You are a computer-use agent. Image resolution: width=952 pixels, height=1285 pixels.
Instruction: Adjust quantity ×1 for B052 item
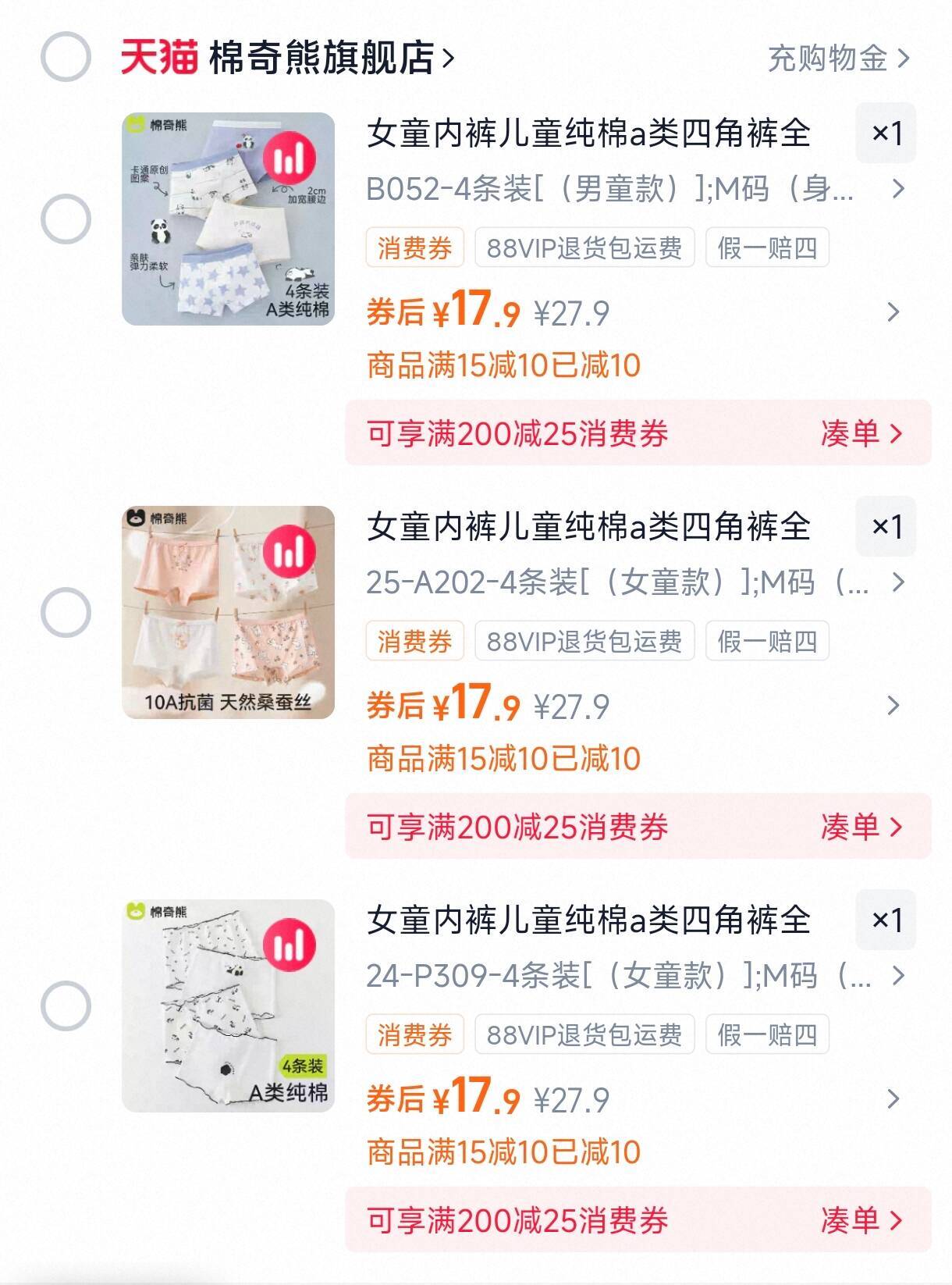pos(886,133)
